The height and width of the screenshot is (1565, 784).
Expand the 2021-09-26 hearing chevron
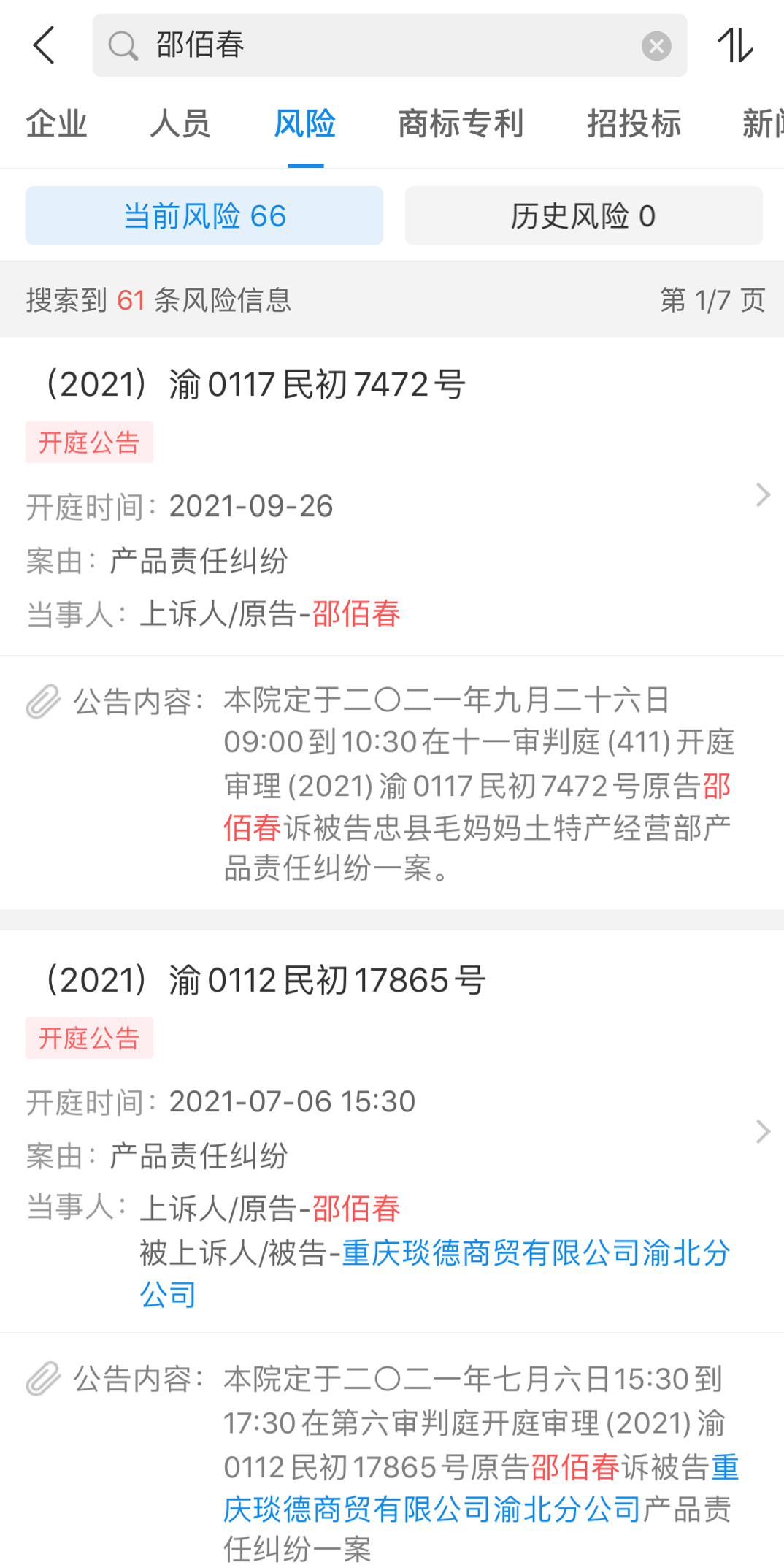[763, 495]
